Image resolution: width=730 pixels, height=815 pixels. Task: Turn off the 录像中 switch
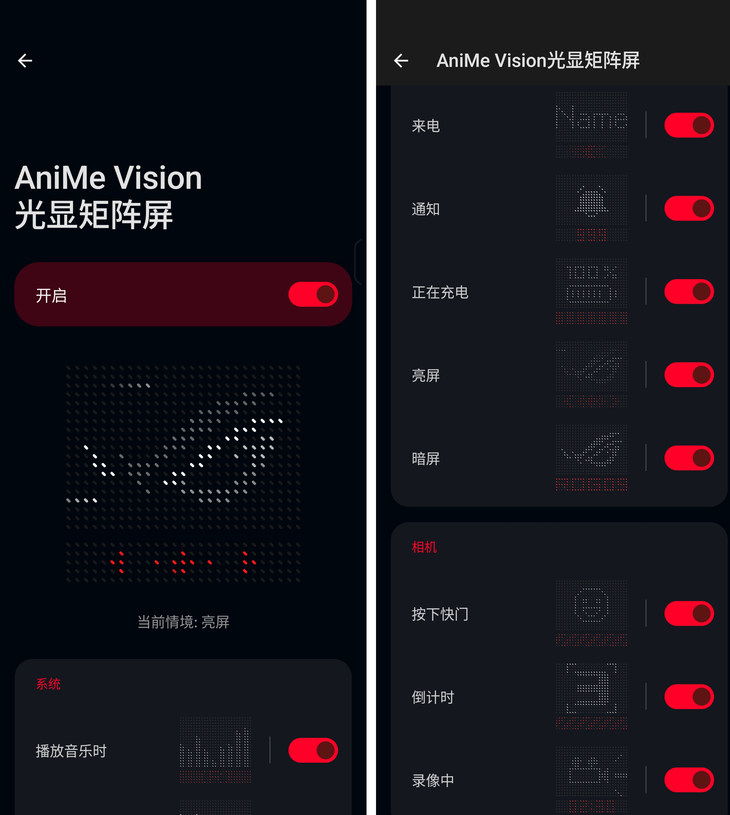pos(689,779)
